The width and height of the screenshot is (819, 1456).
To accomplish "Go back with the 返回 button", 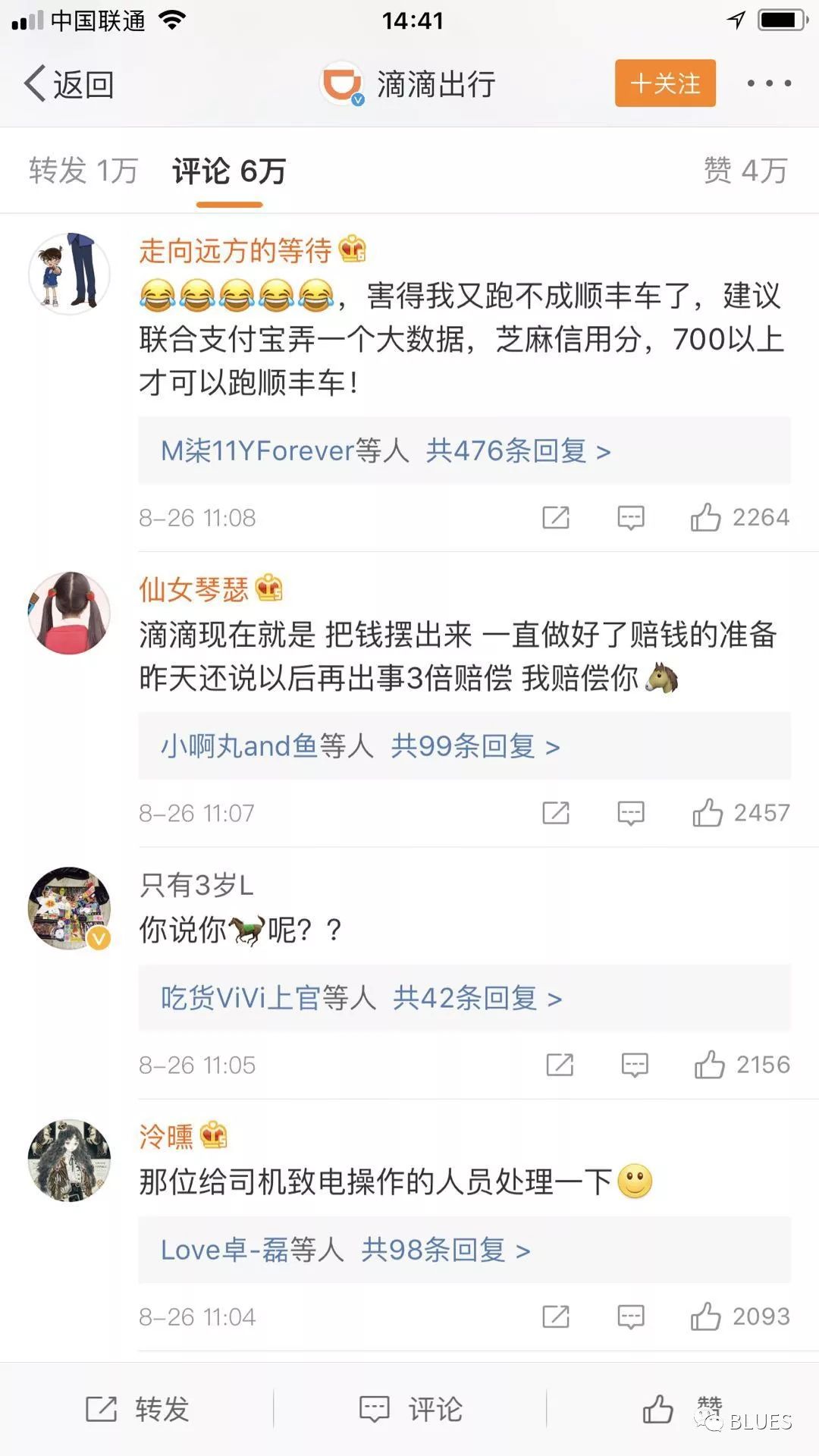I will click(68, 83).
